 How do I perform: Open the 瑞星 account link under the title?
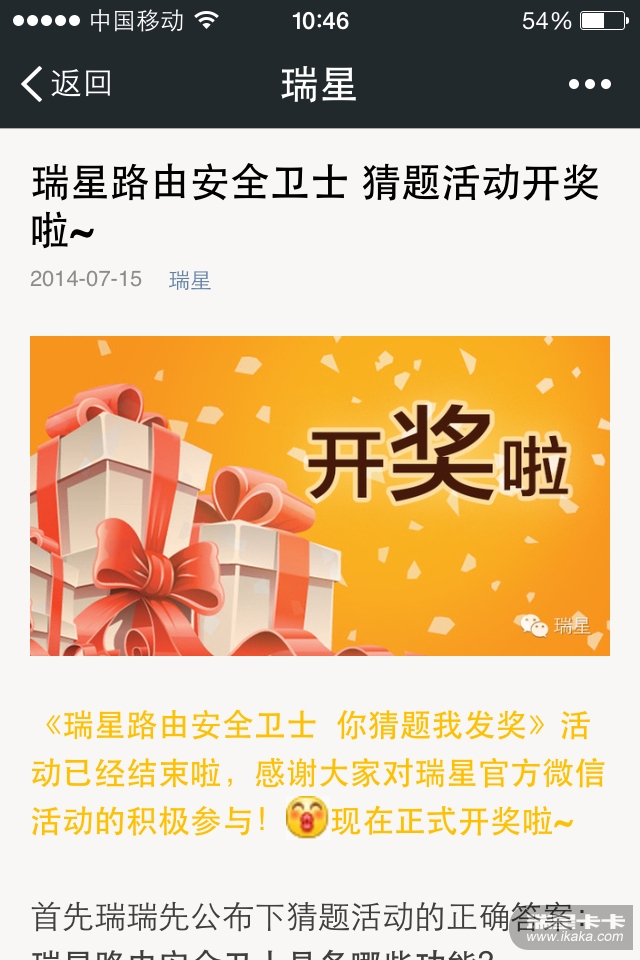190,280
